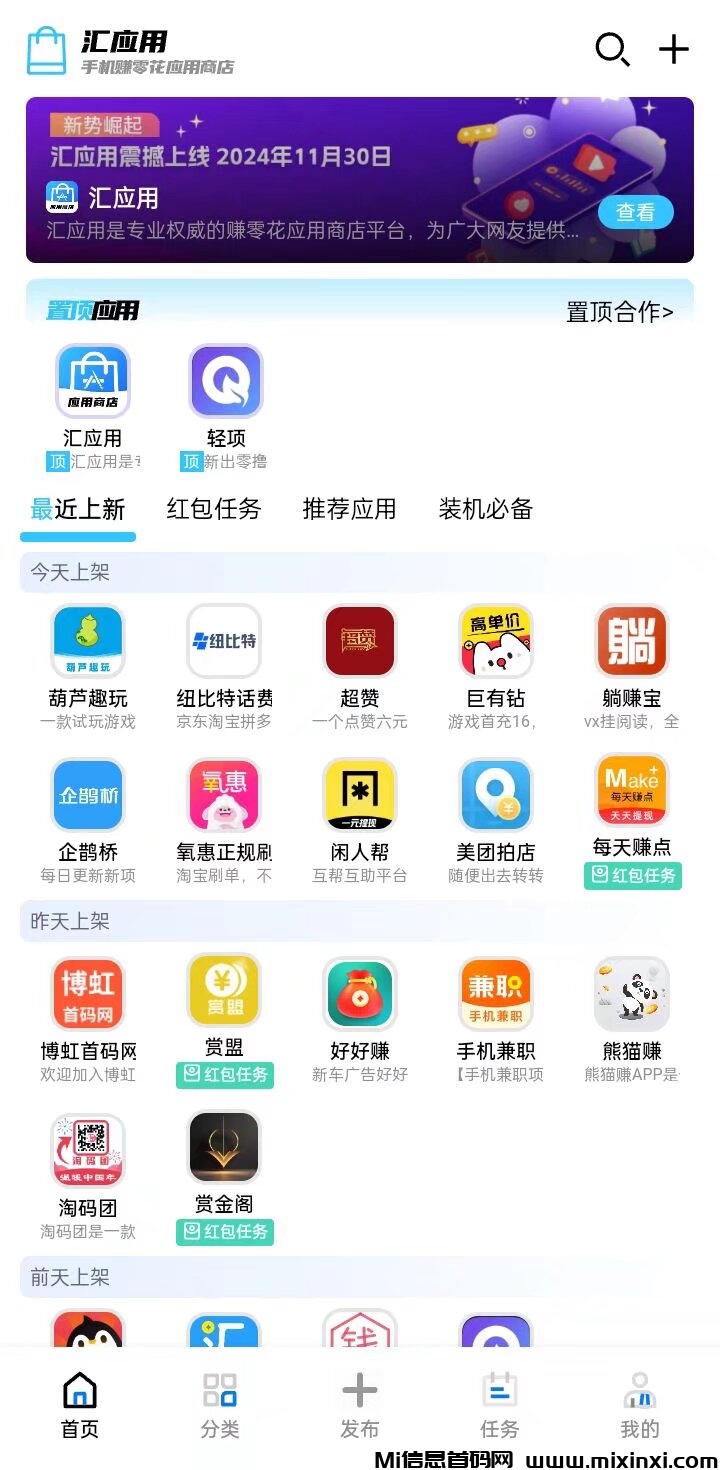Open the 巨有钻 app icon
Screen dimensions: 720x1470
point(497,642)
